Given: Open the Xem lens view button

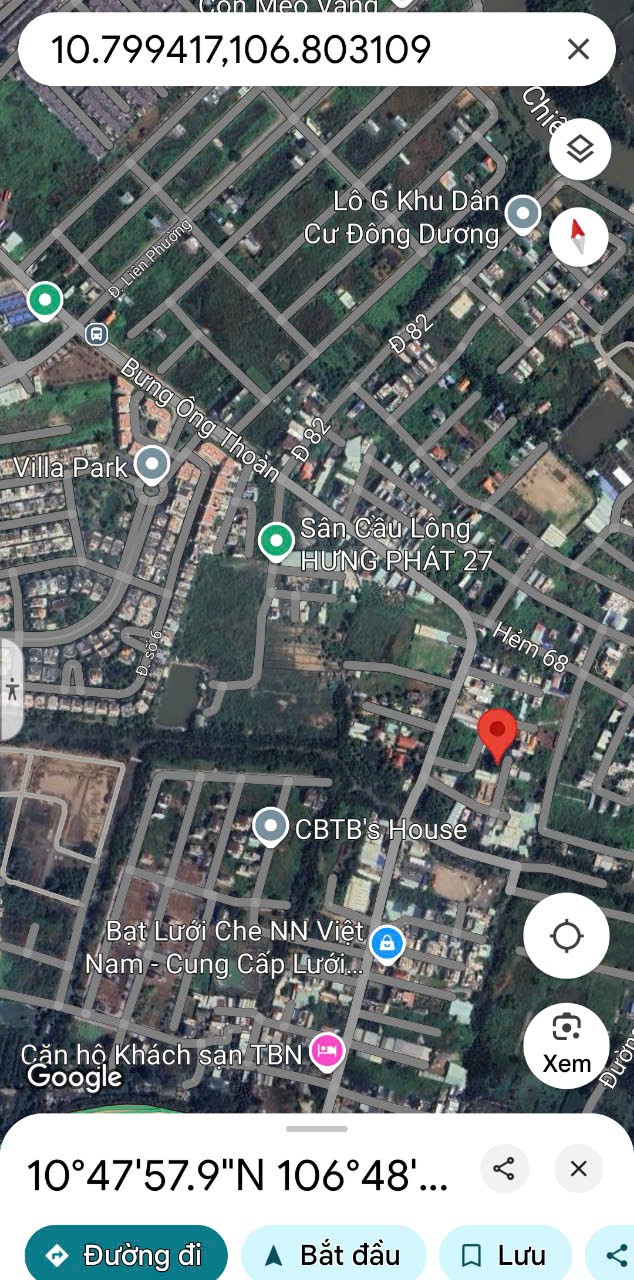Looking at the screenshot, I should coord(566,1045).
